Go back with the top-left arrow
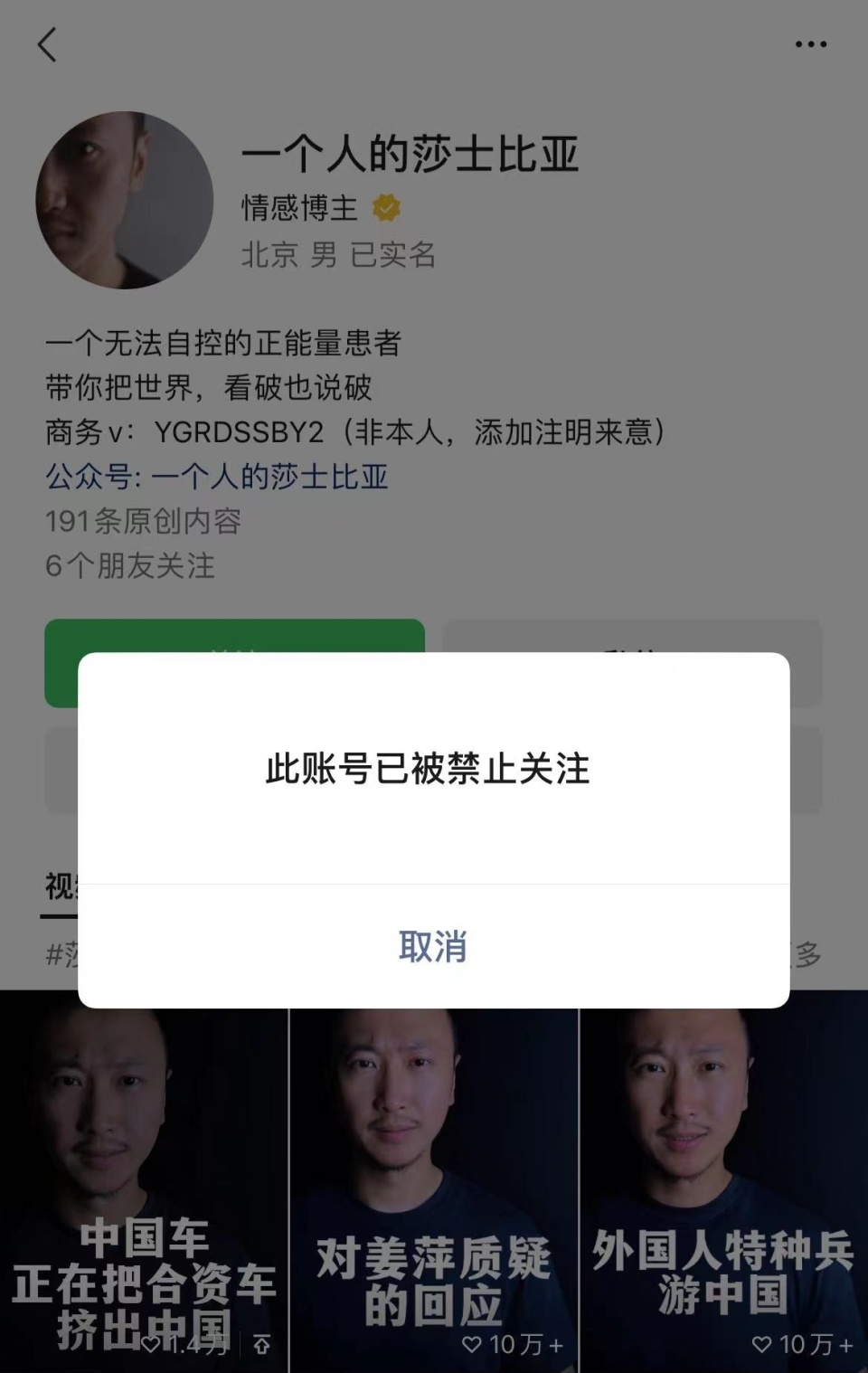 coord(48,44)
